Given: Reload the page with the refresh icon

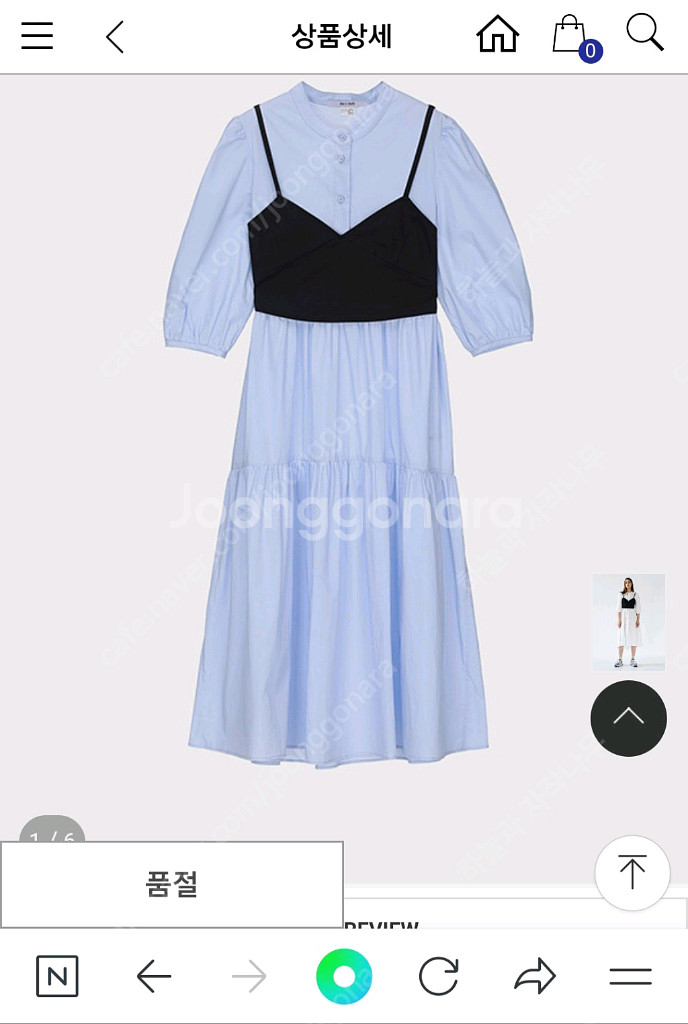Looking at the screenshot, I should point(438,976).
